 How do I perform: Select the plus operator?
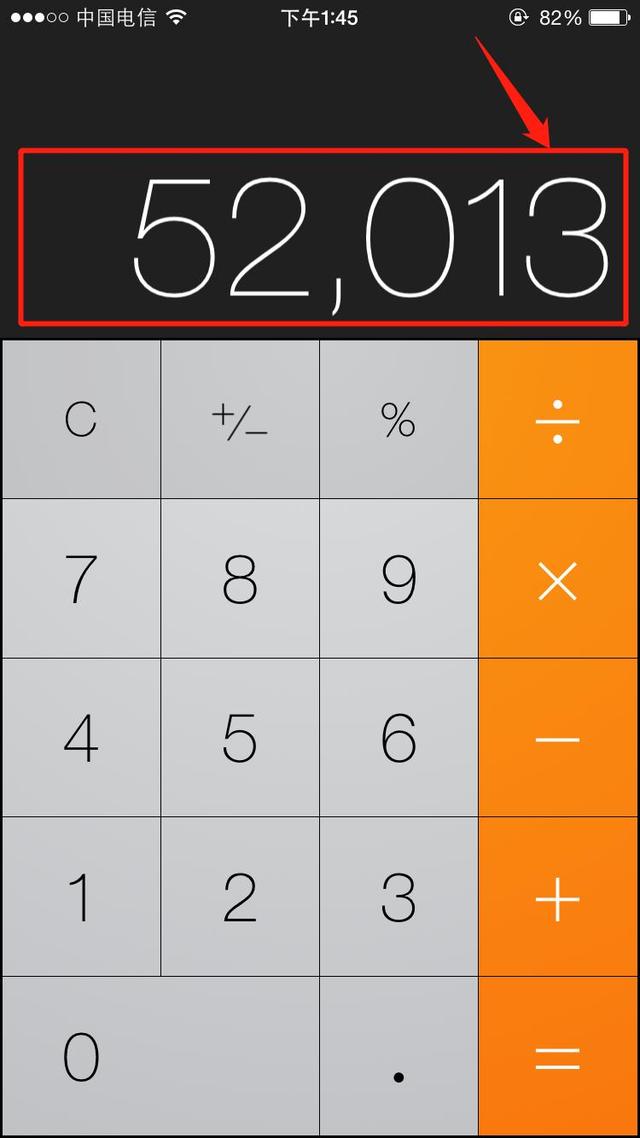559,896
